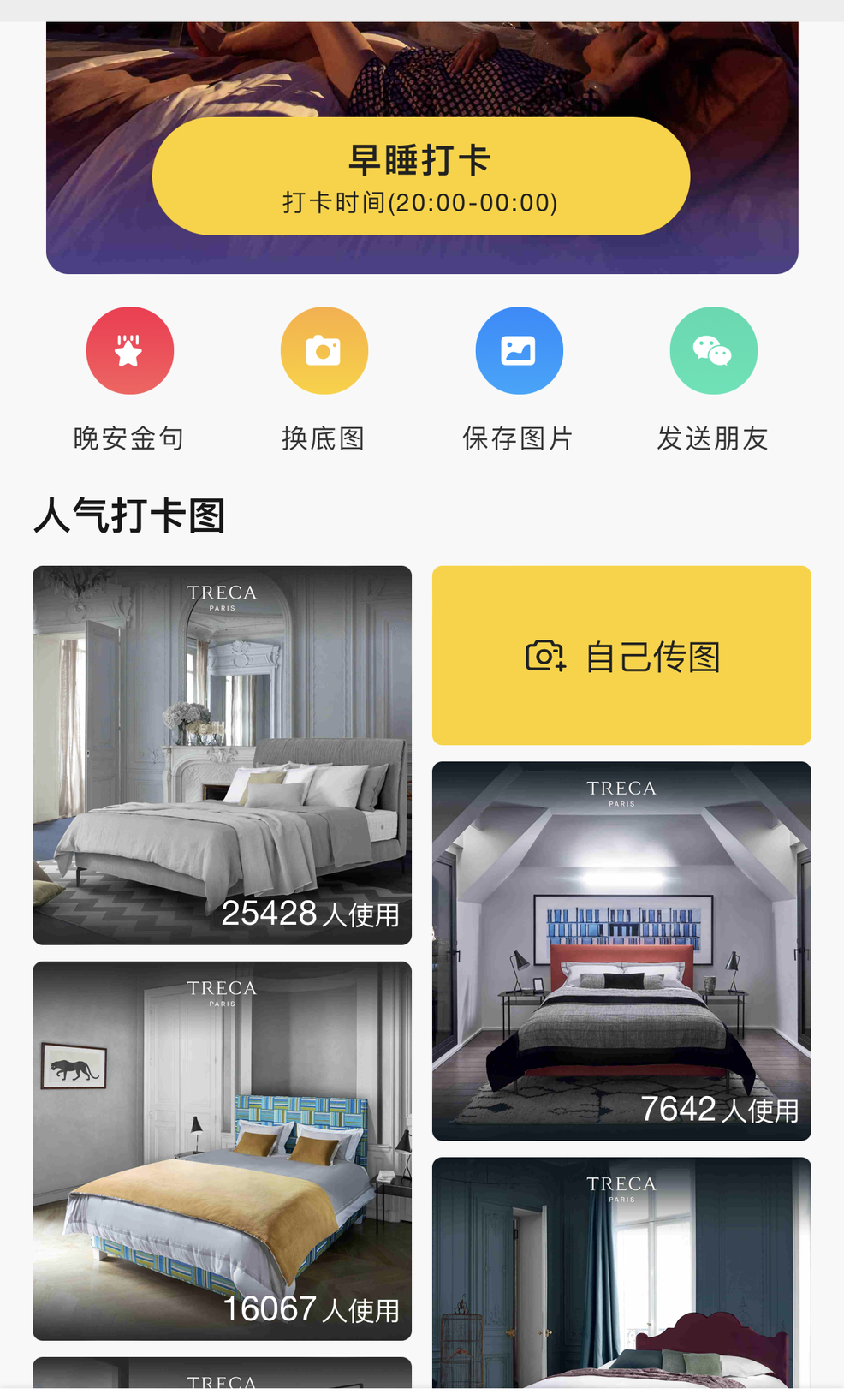Upload your own photo with 自己传图

point(621,656)
